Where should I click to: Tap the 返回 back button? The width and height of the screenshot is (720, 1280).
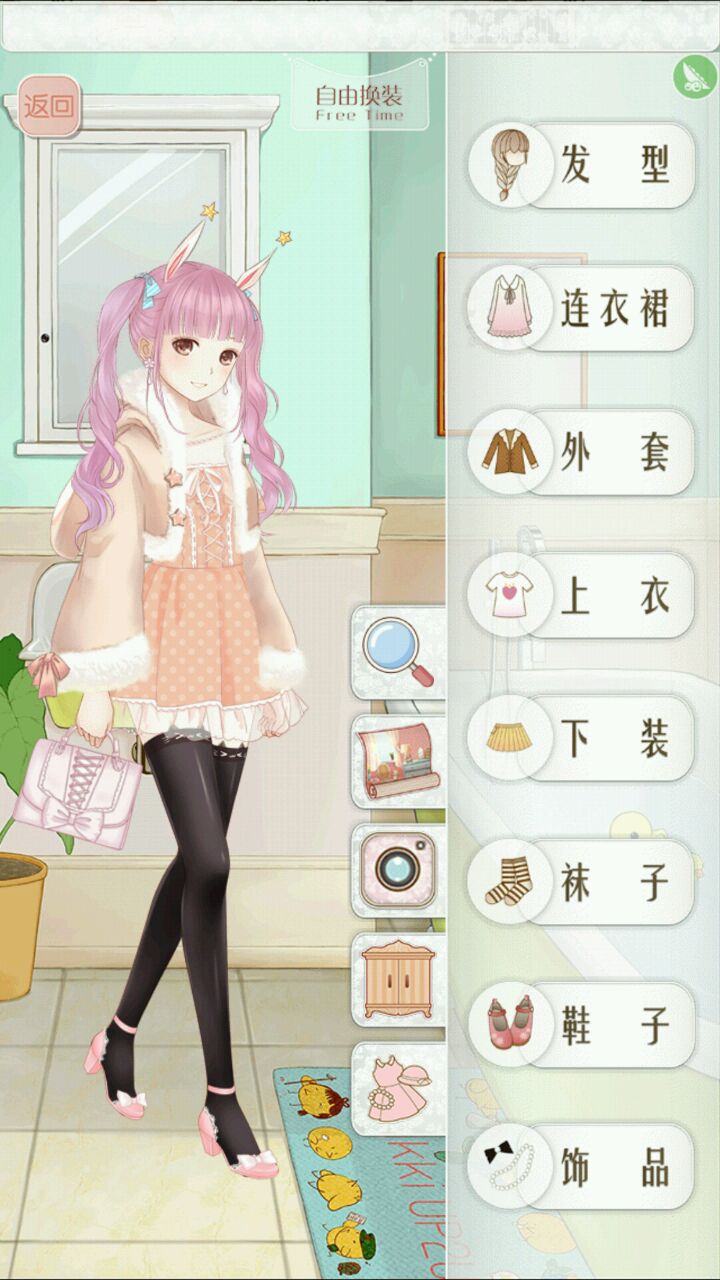point(47,106)
